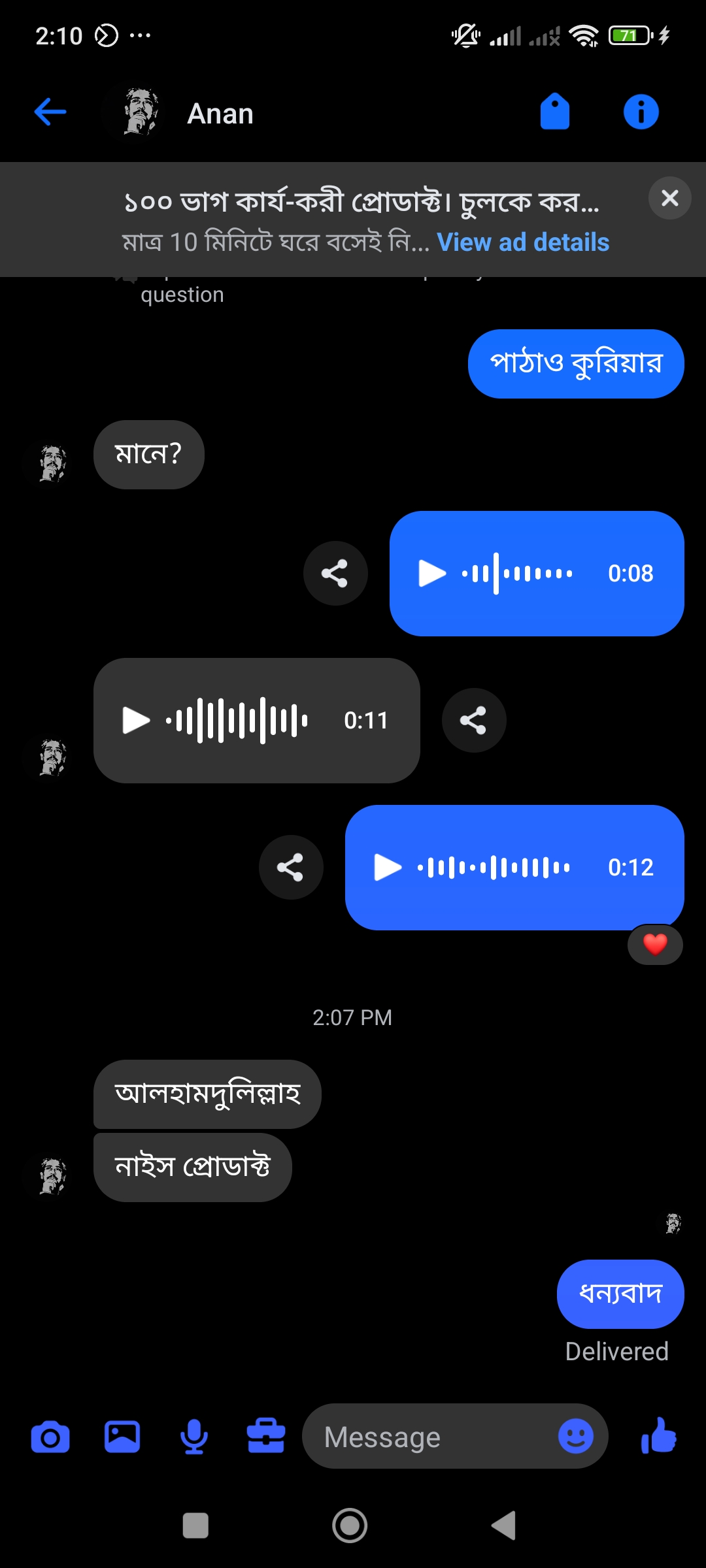
Task: Play the 0:11 voice message
Action: coord(136,721)
